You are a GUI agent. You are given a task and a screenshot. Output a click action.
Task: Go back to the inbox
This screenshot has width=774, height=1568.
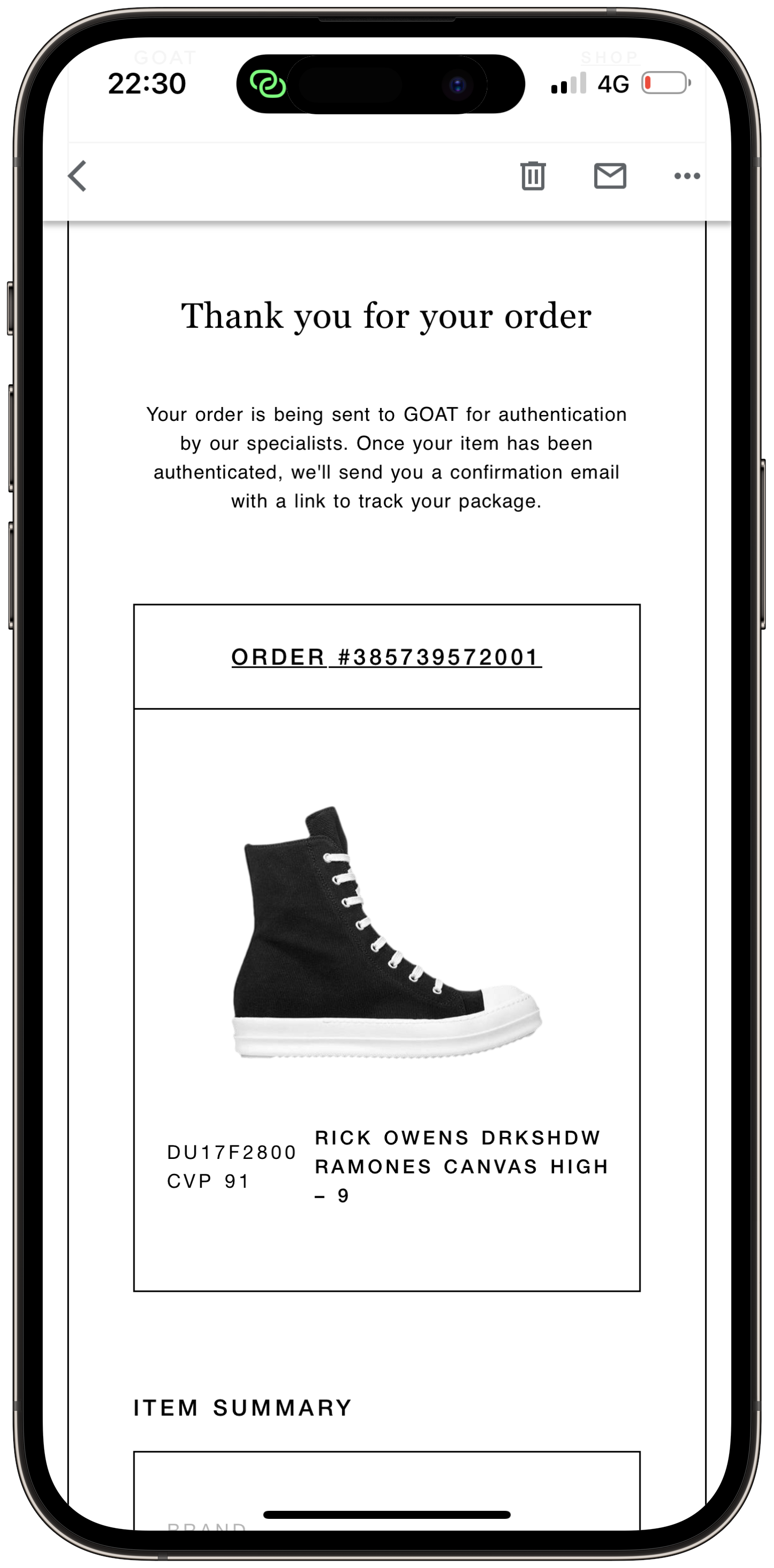coord(77,177)
